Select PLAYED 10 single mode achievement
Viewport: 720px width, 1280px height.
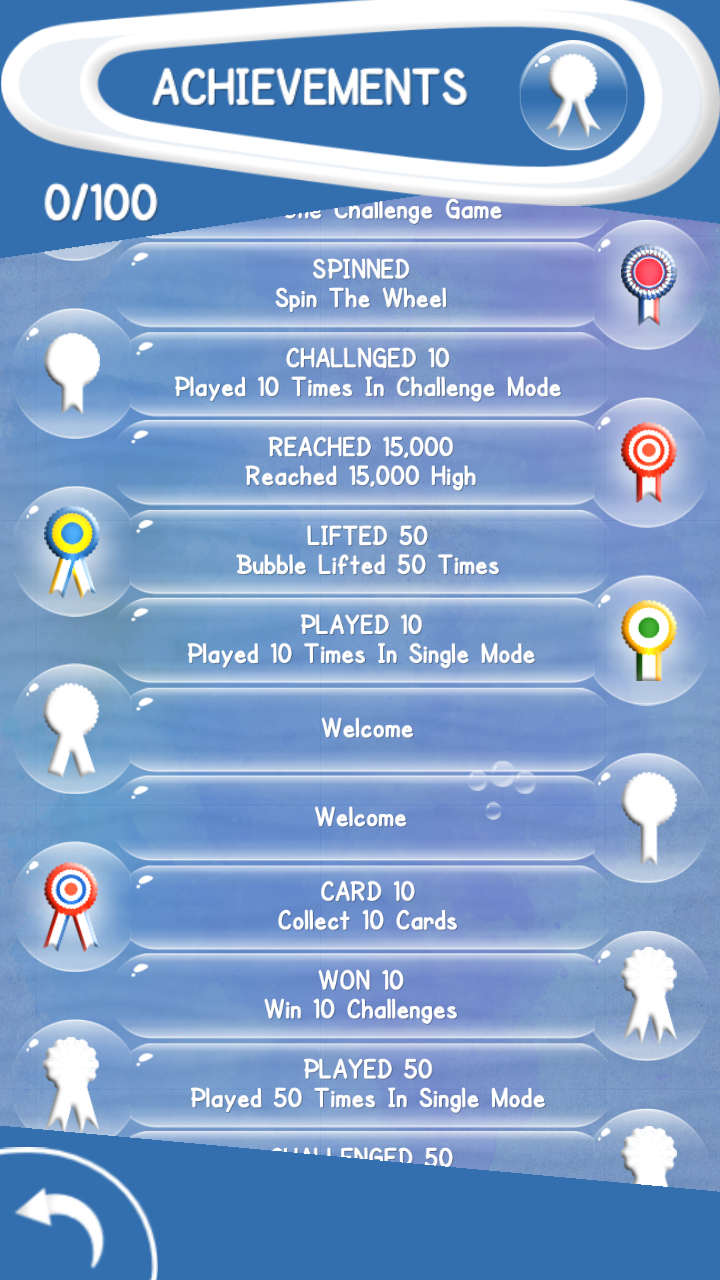(x=360, y=640)
